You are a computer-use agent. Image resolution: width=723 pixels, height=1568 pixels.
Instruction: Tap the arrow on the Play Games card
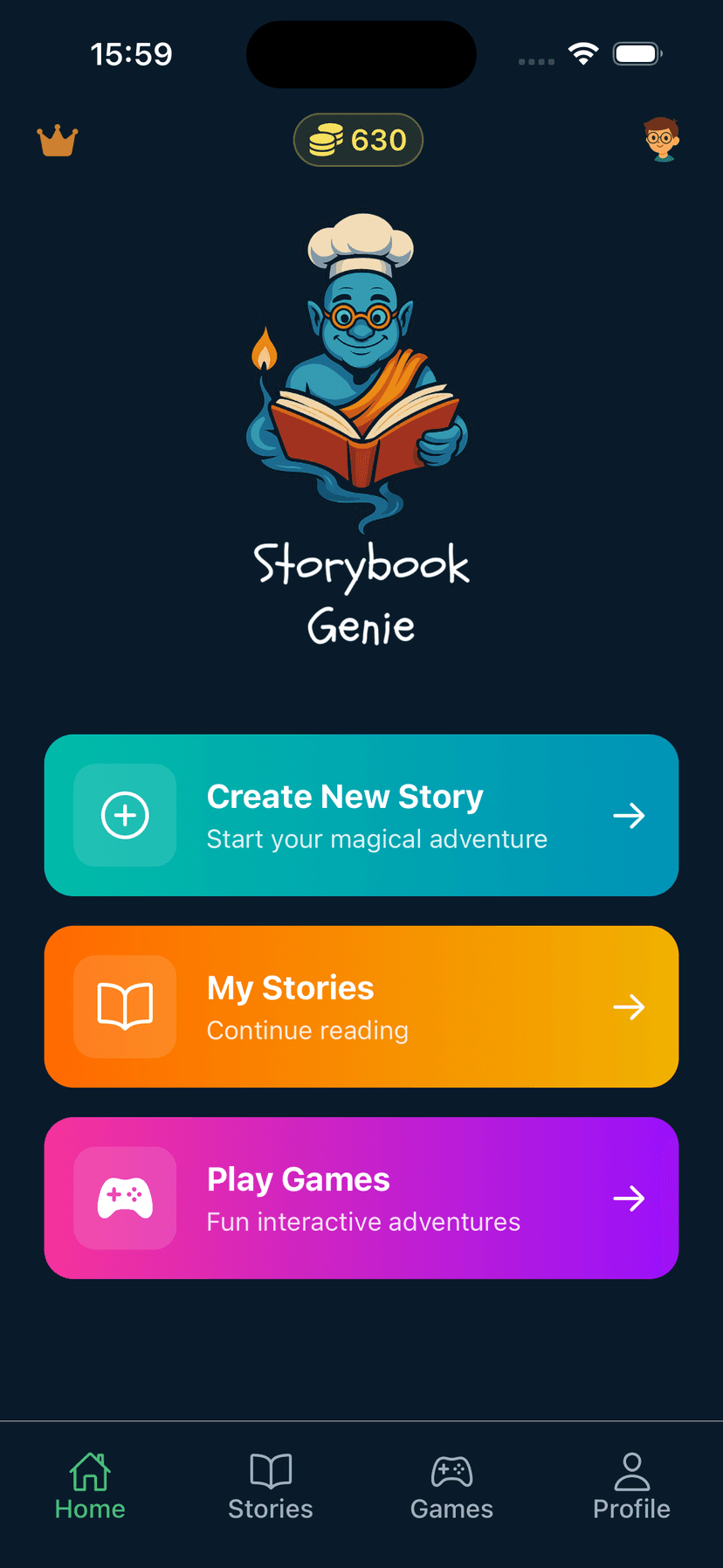[629, 1198]
